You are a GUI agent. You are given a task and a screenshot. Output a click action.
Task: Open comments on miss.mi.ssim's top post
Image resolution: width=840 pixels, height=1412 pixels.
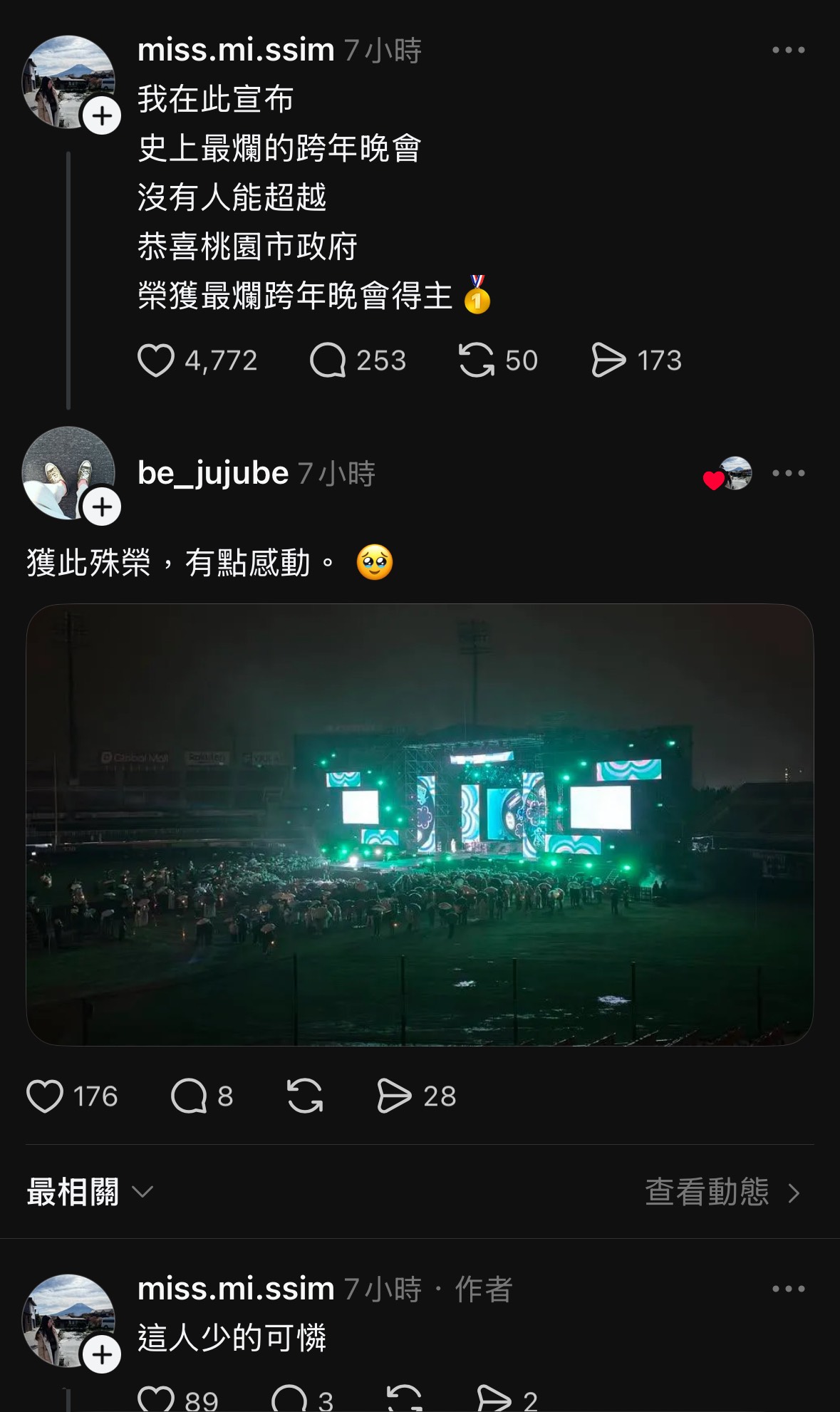coord(328,360)
